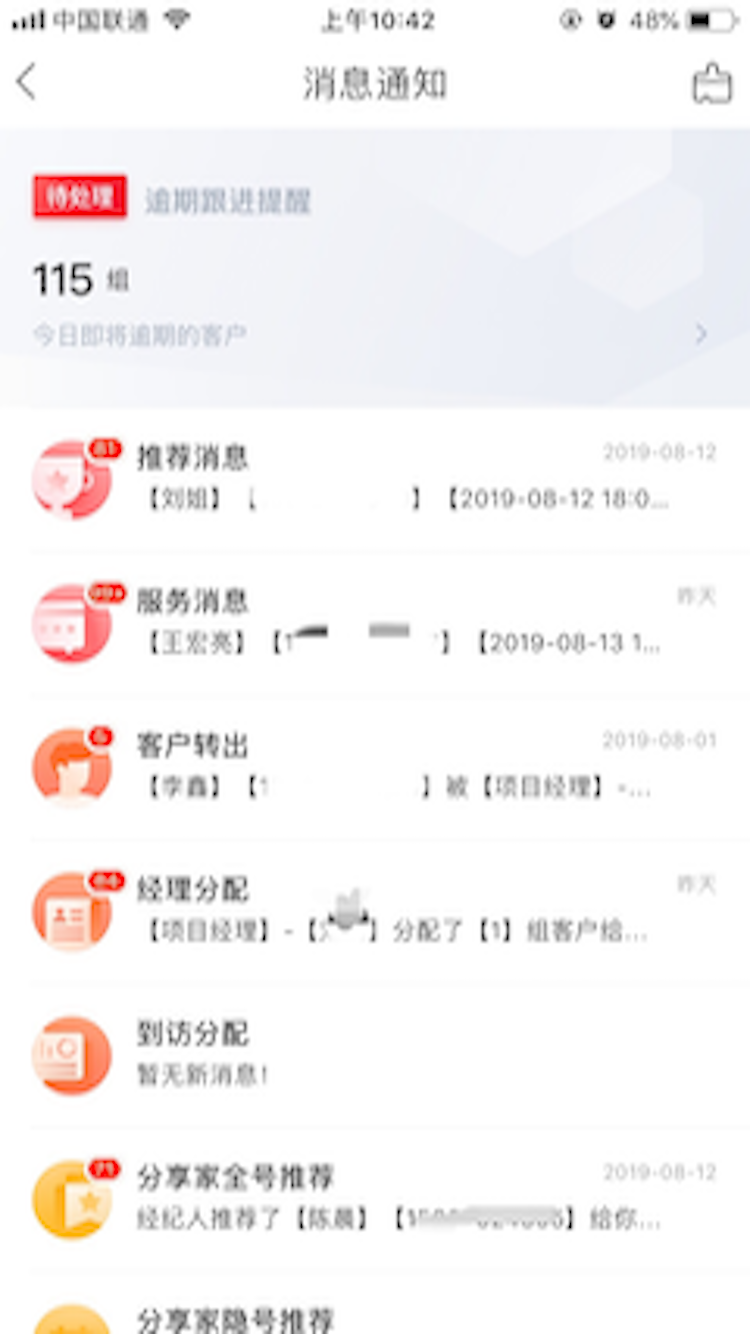
Task: Open 服务消息 notifications
Action: point(375,622)
